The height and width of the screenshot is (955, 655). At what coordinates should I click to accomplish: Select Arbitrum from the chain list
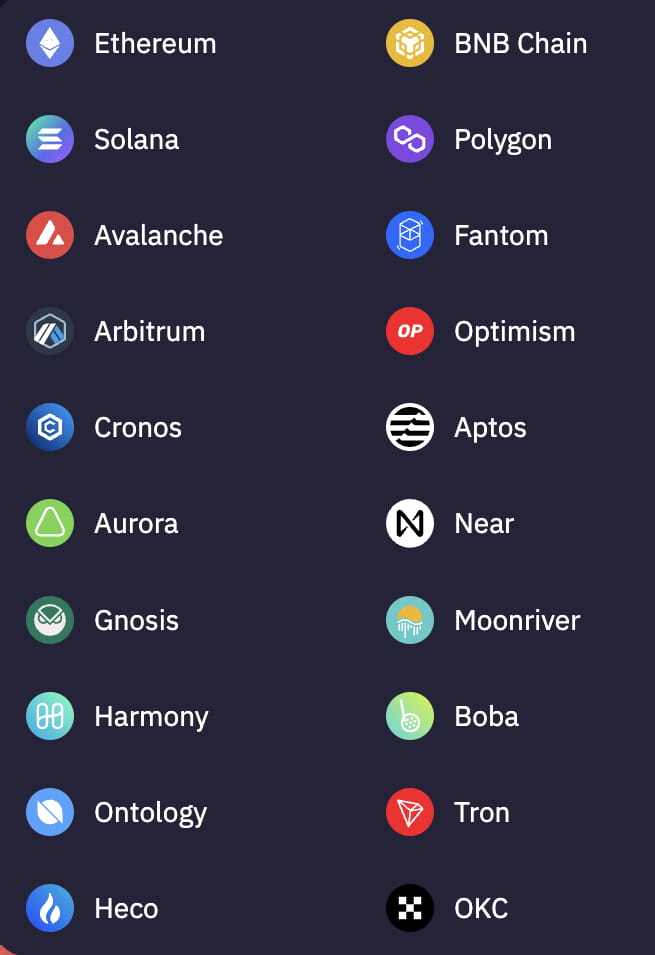tap(149, 332)
